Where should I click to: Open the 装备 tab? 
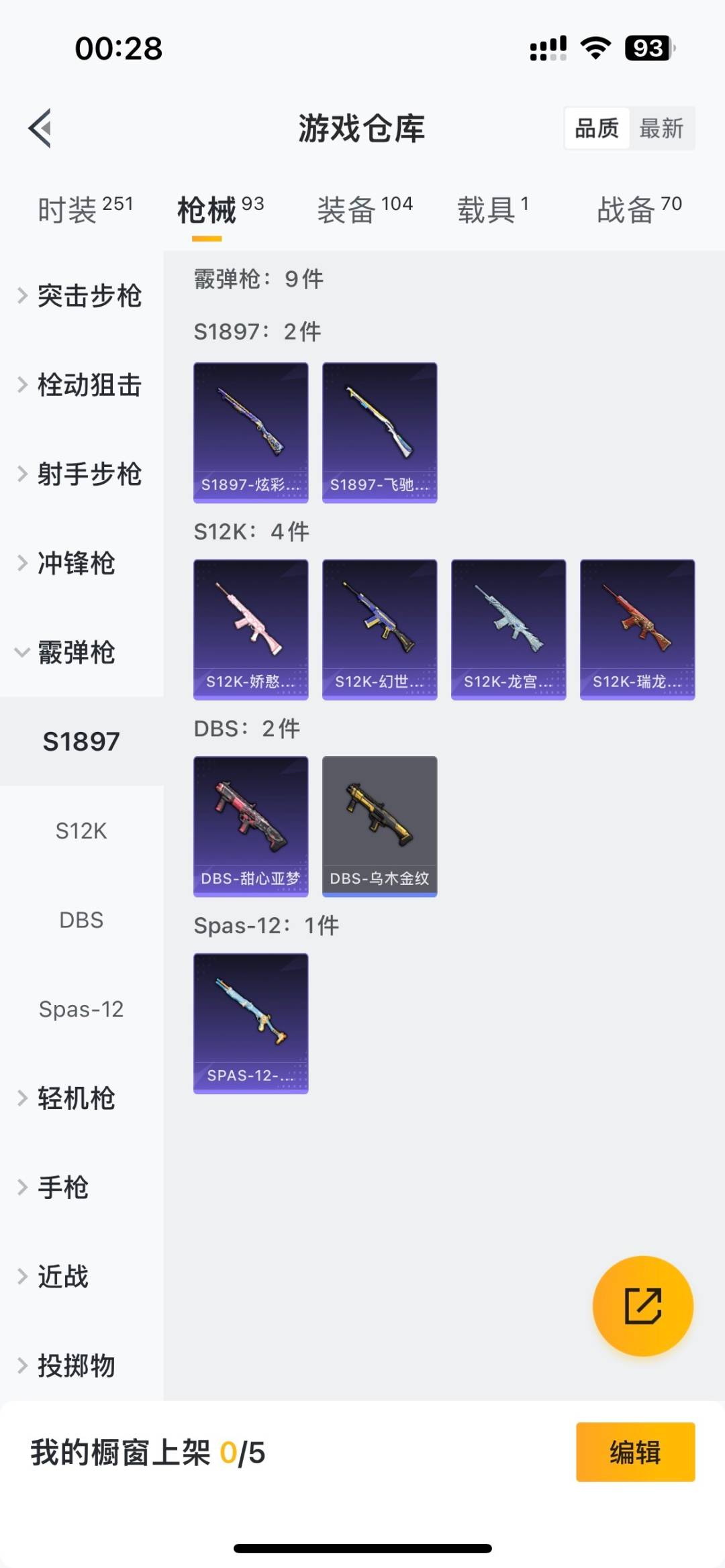pos(365,209)
